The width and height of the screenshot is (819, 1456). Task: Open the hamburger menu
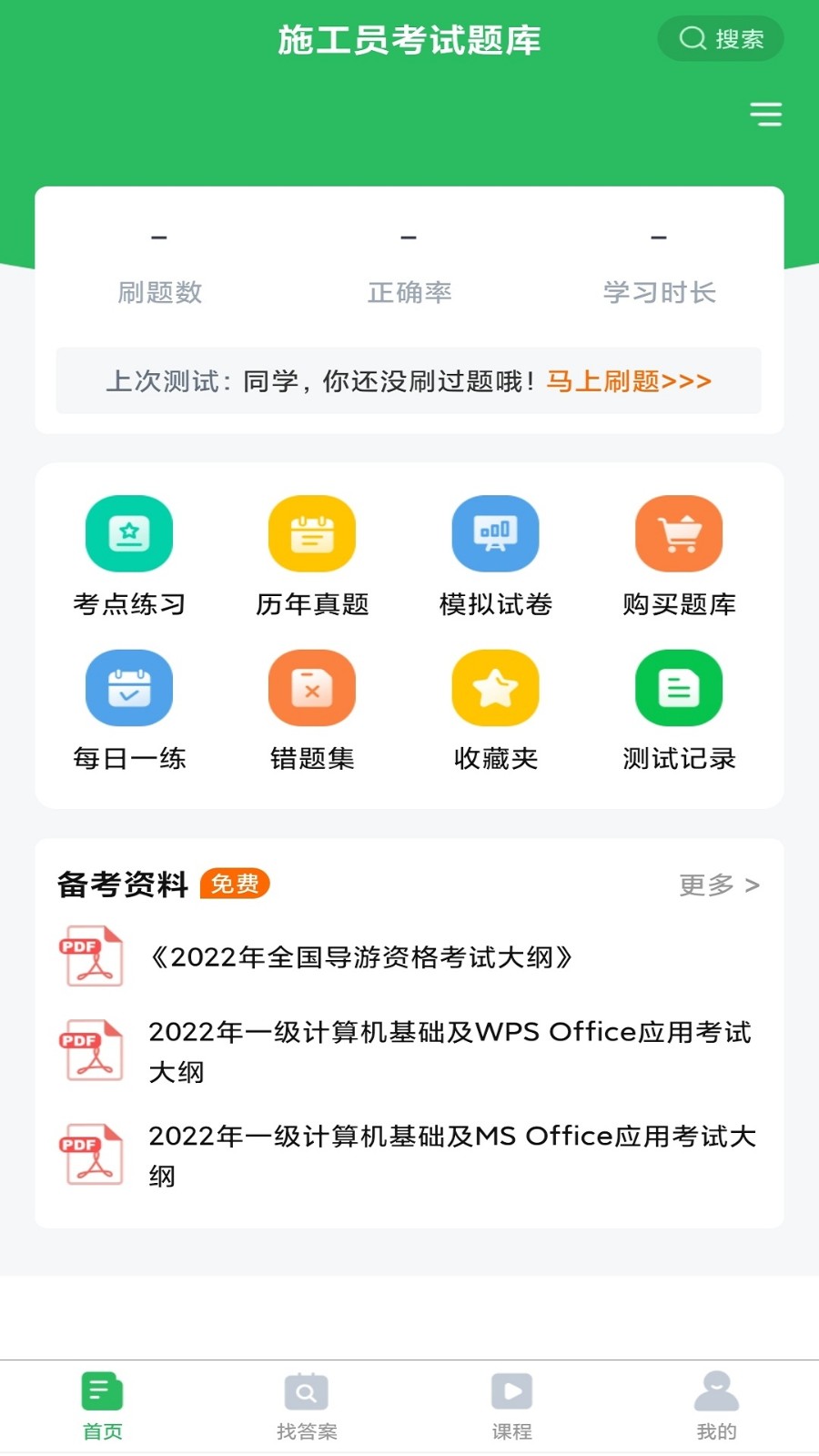[x=765, y=115]
